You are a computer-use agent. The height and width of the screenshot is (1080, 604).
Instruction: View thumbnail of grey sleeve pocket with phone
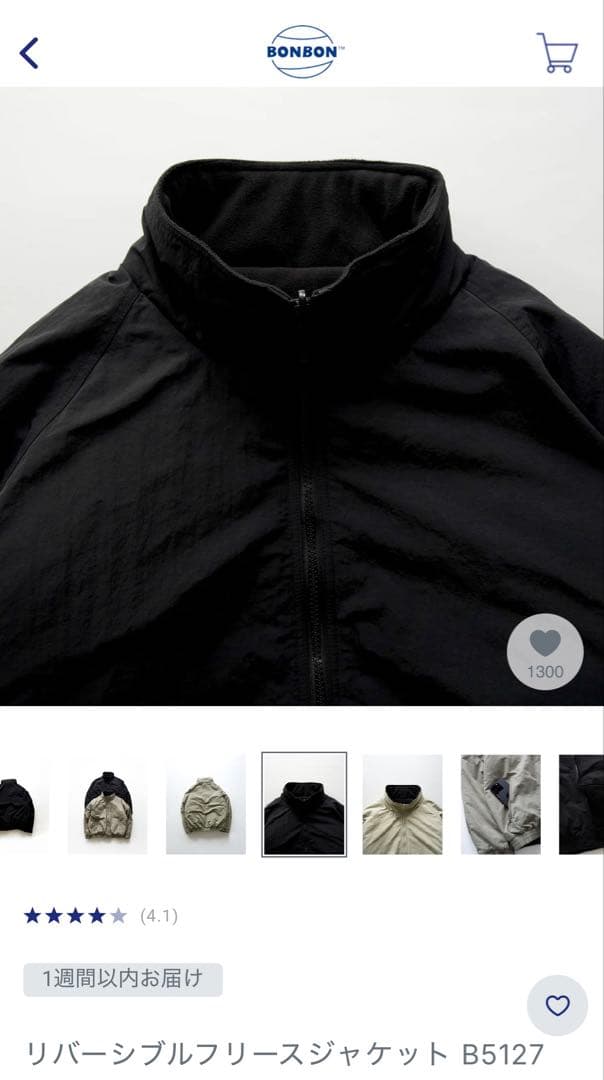[x=500, y=804]
